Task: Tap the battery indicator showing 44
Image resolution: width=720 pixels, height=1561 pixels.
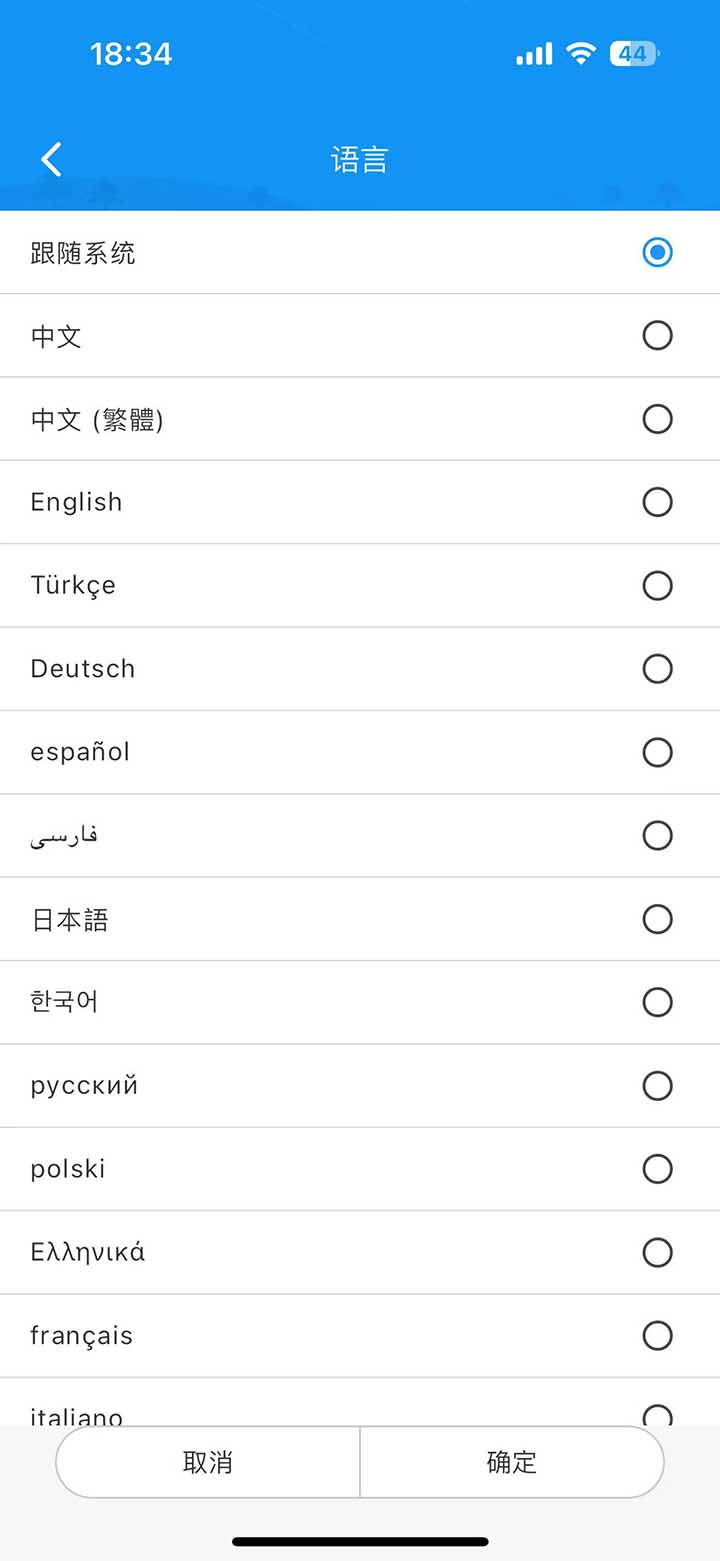Action: [633, 54]
